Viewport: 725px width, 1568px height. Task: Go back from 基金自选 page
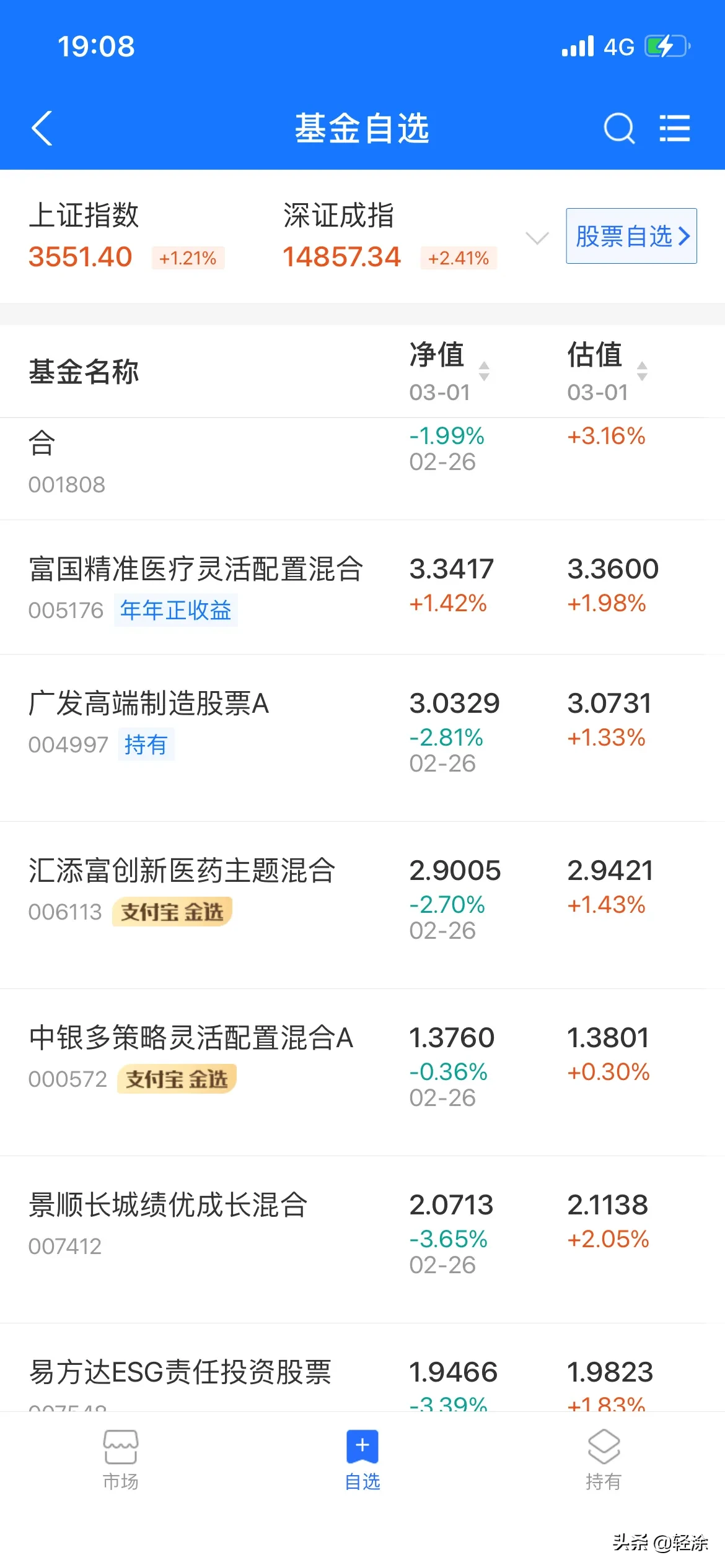click(x=42, y=128)
